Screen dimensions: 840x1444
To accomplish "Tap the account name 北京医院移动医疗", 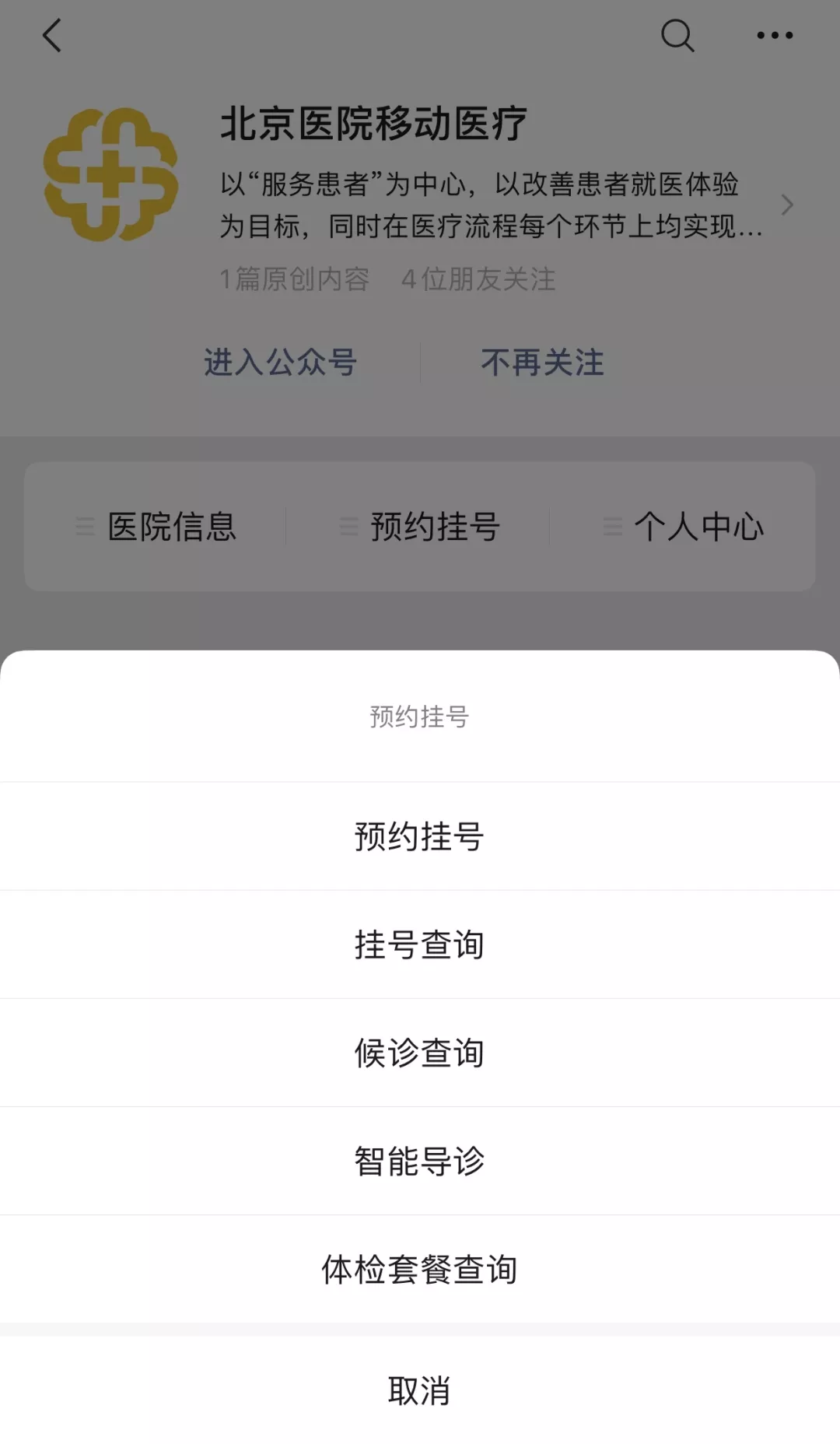I will click(x=373, y=122).
